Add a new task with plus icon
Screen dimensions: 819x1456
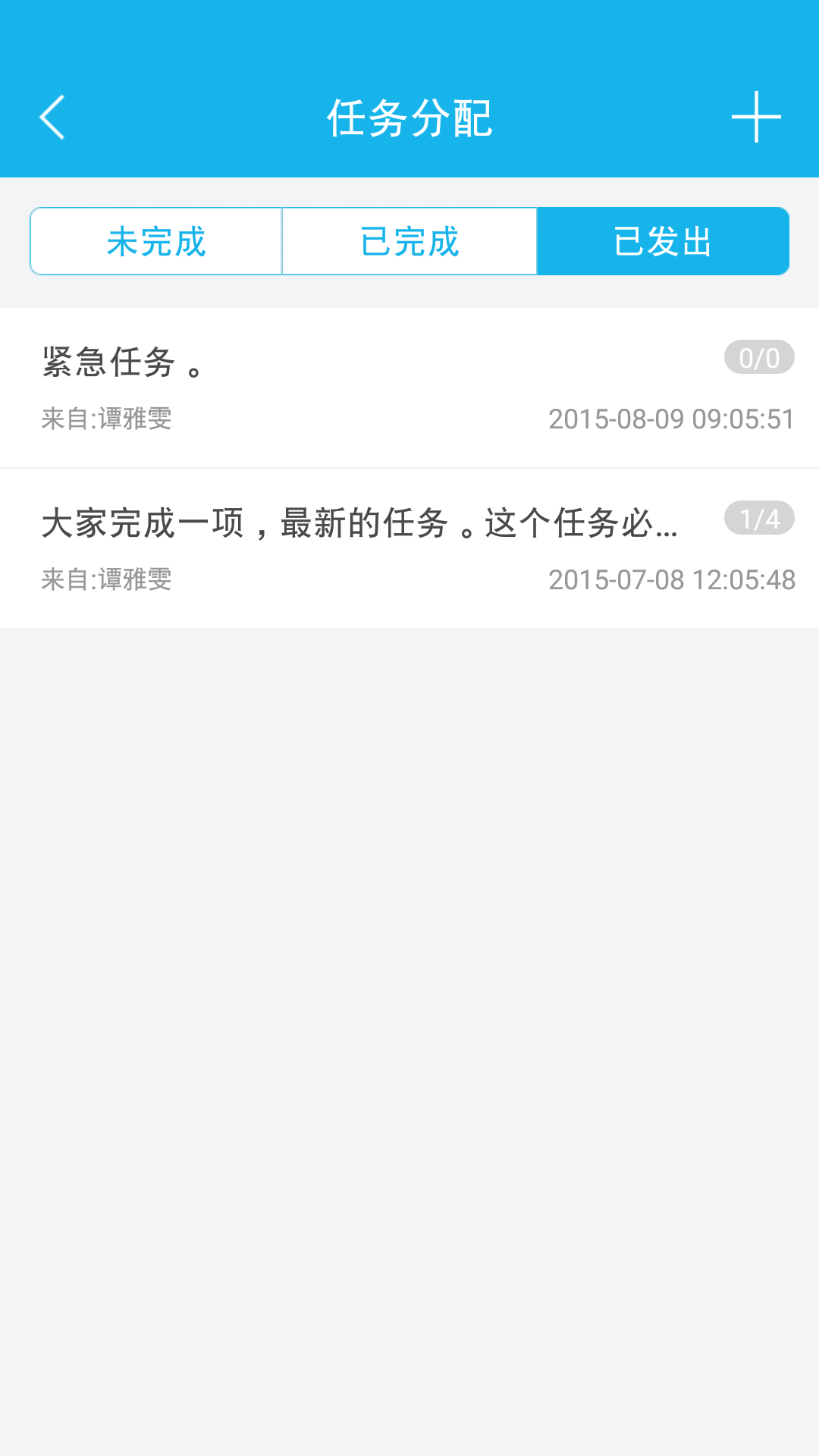point(756,118)
